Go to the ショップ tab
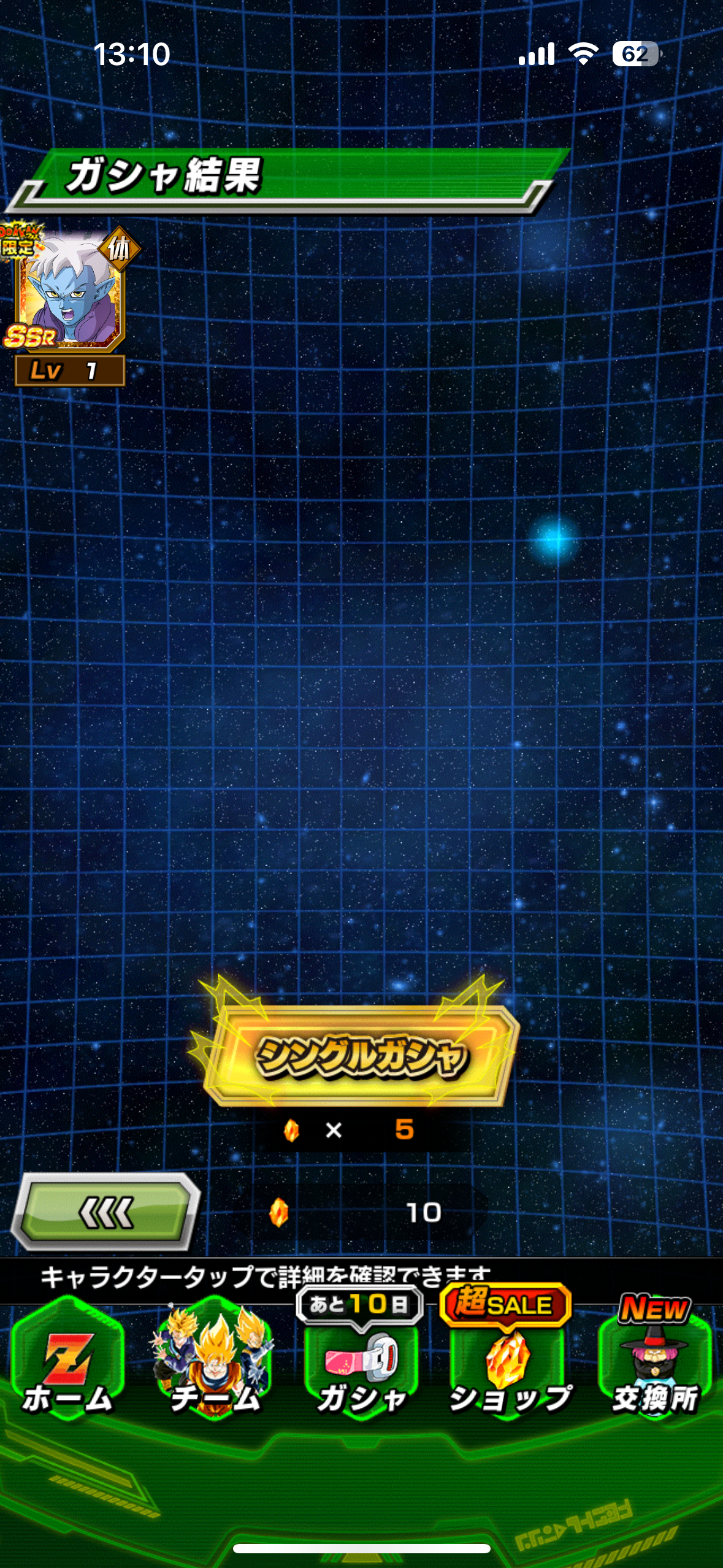723x1568 pixels. (x=508, y=1360)
